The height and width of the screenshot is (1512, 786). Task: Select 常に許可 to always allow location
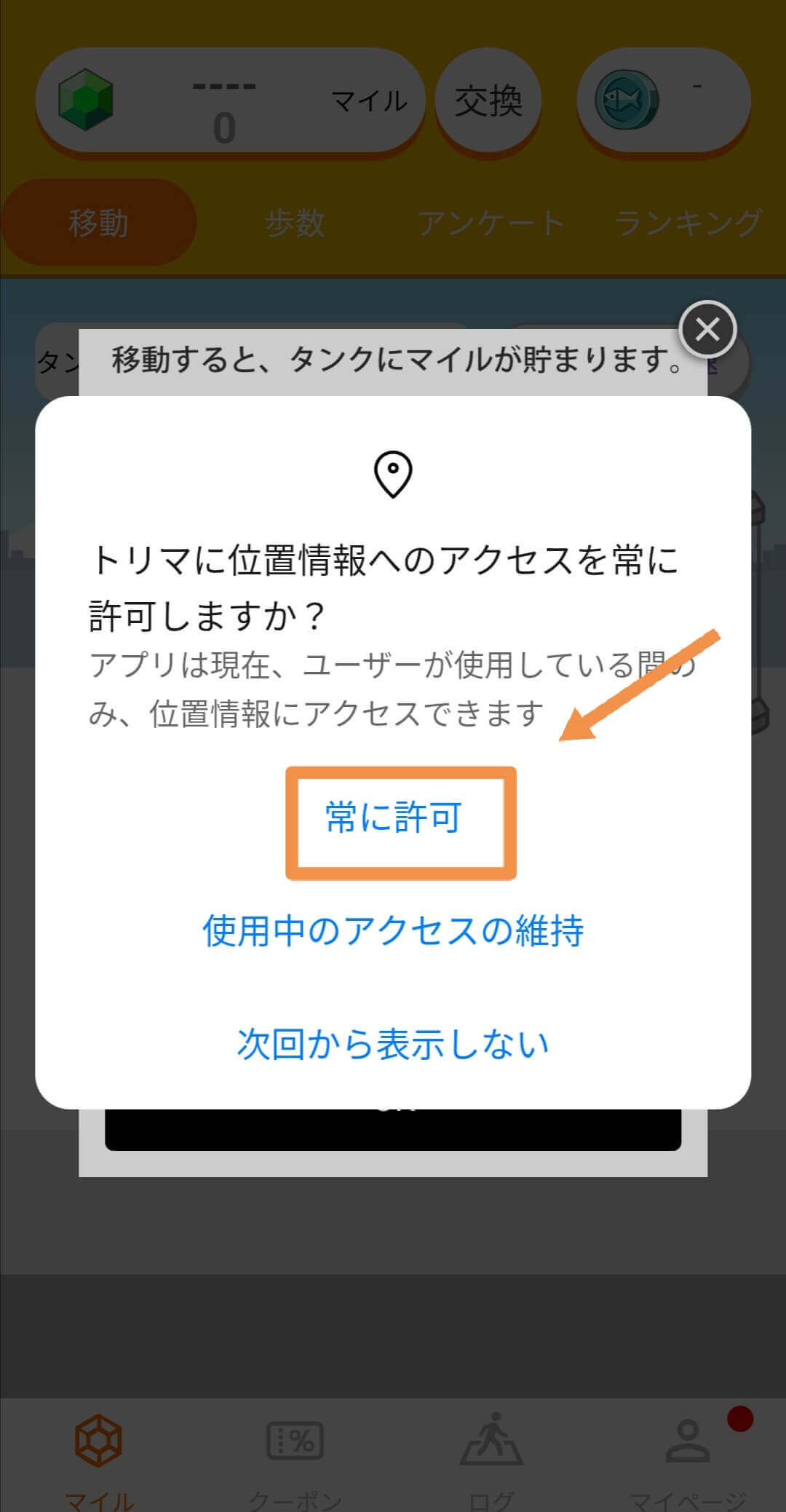pos(394,818)
